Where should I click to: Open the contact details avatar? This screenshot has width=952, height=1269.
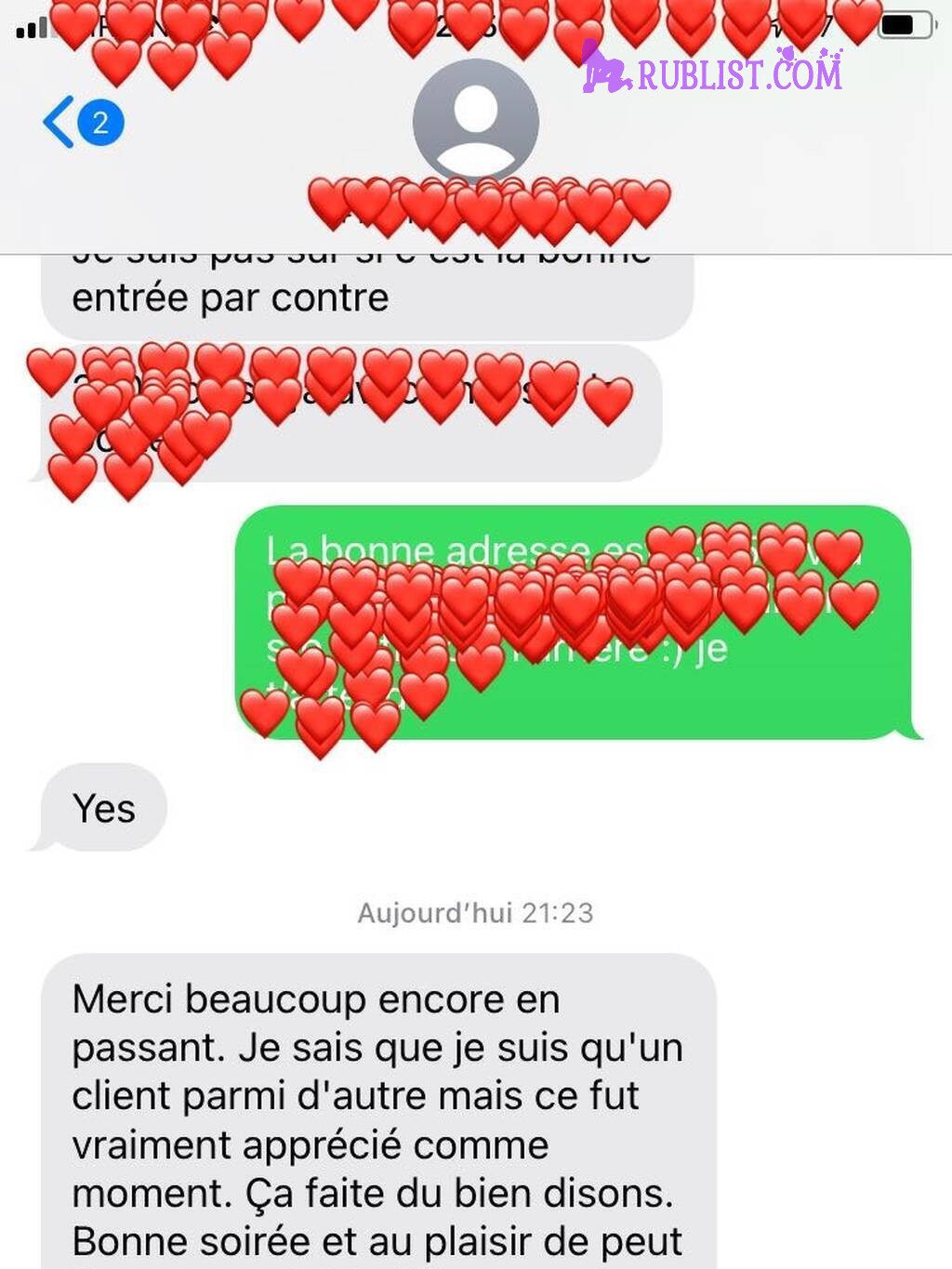(475, 121)
